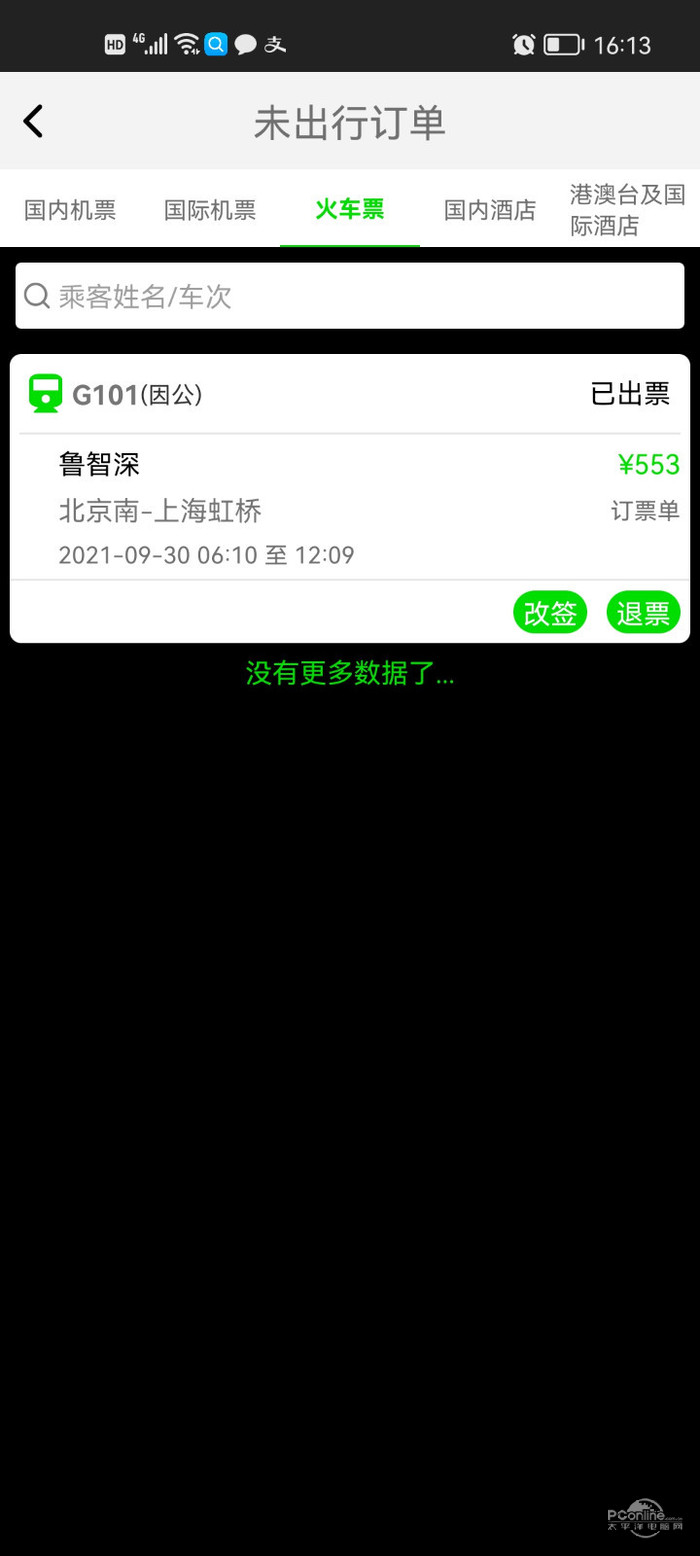Go back from 未出行订单 page

(x=33, y=122)
